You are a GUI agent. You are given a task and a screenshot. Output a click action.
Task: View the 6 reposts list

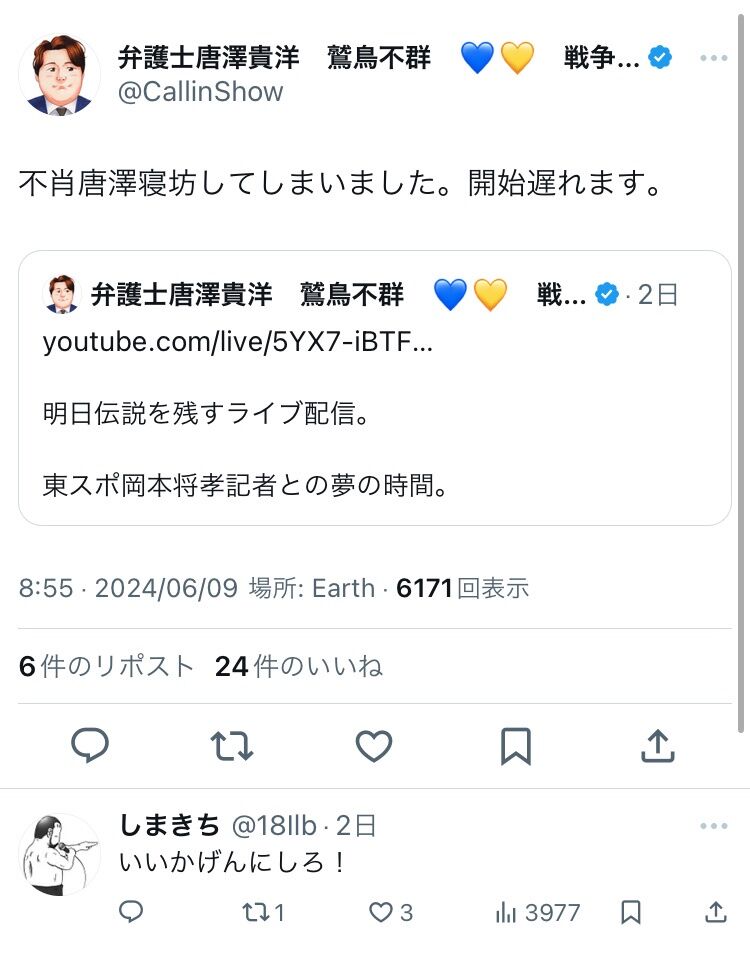point(107,666)
